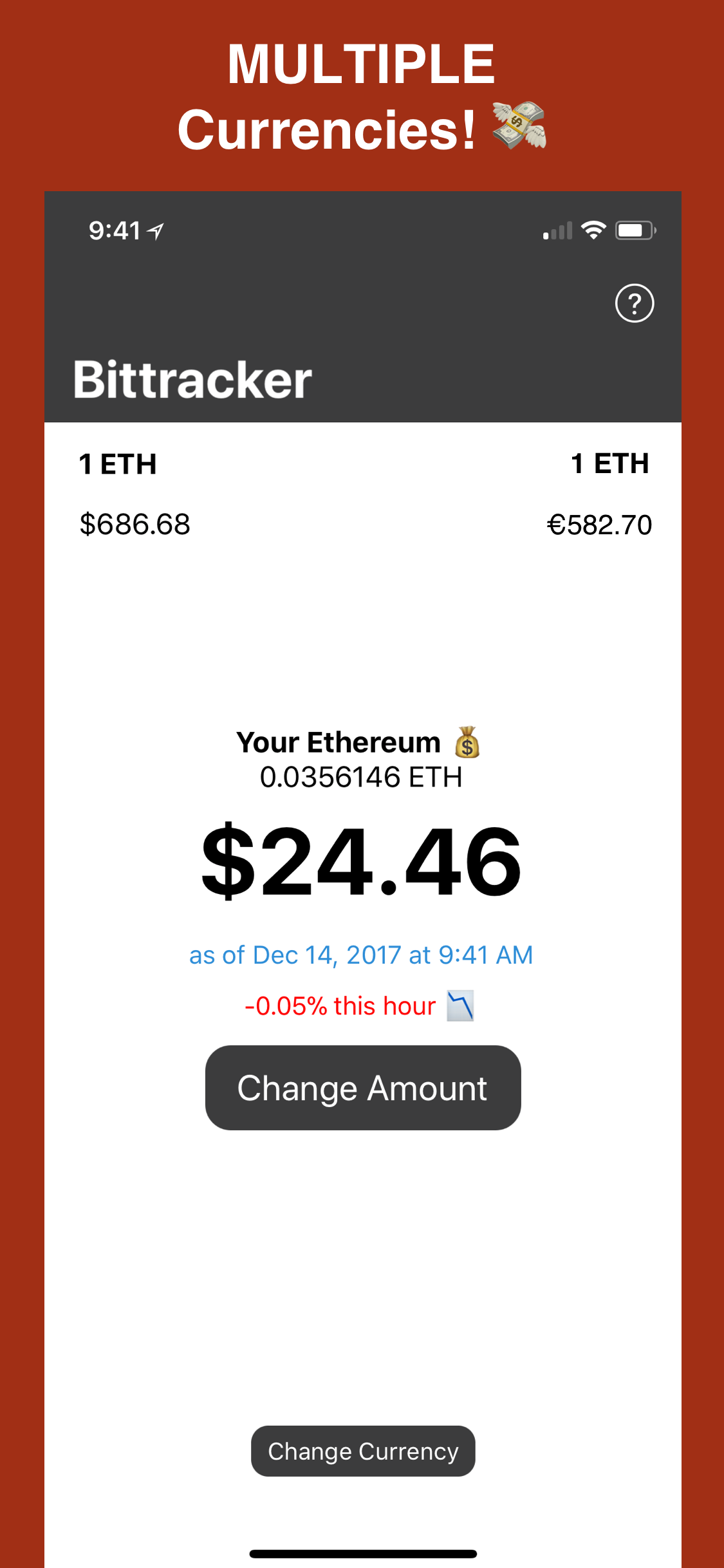The width and height of the screenshot is (724, 1568).
Task: Click the 0.0356146 ETH amount
Action: click(362, 777)
